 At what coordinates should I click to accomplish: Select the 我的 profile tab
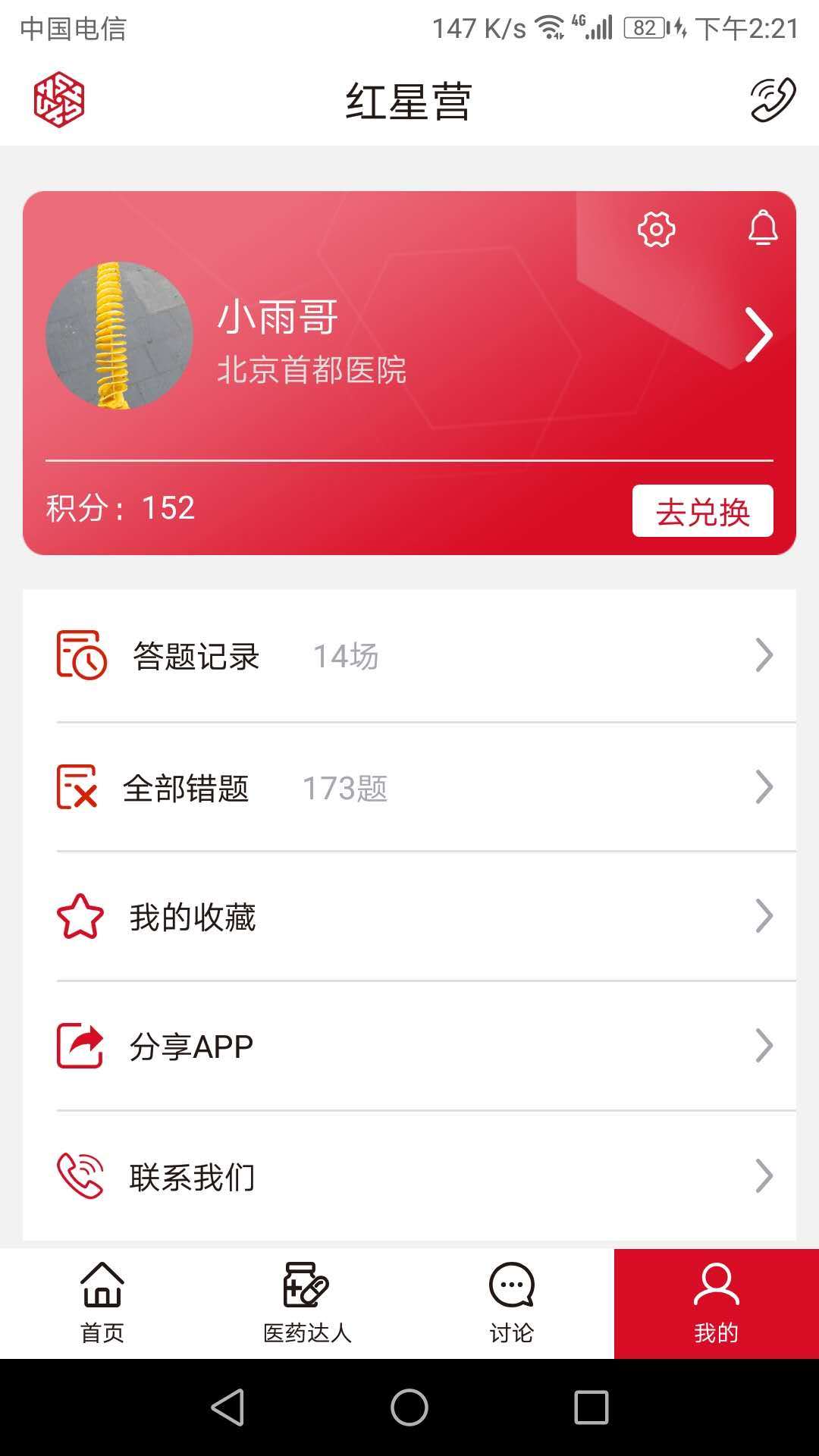(716, 1304)
